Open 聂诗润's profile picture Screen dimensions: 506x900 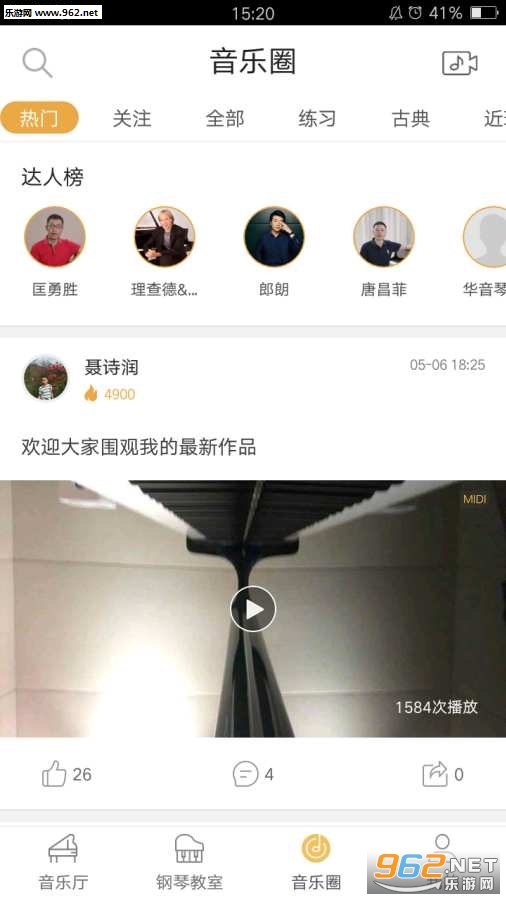click(x=45, y=379)
